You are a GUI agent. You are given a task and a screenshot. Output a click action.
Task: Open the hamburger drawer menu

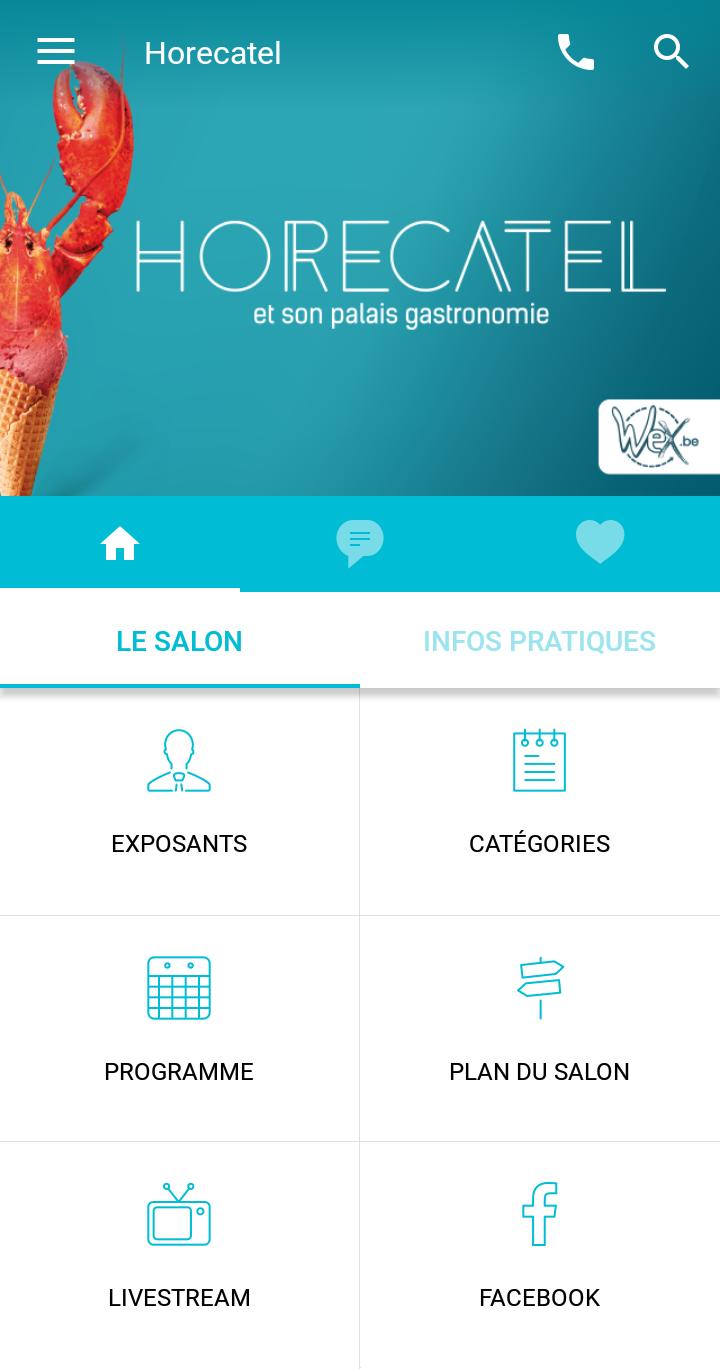(56, 52)
